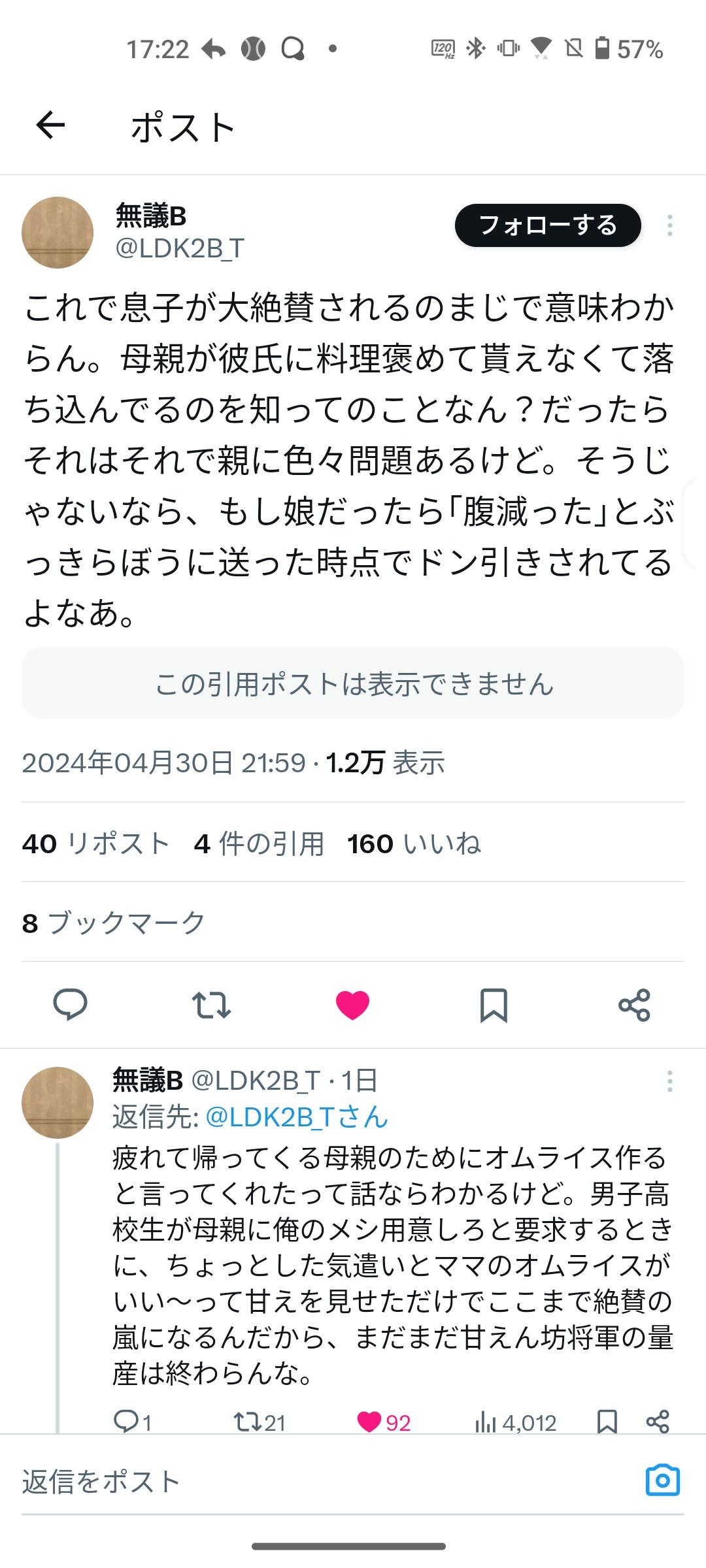Open overflow menu on the reply post

(669, 1081)
